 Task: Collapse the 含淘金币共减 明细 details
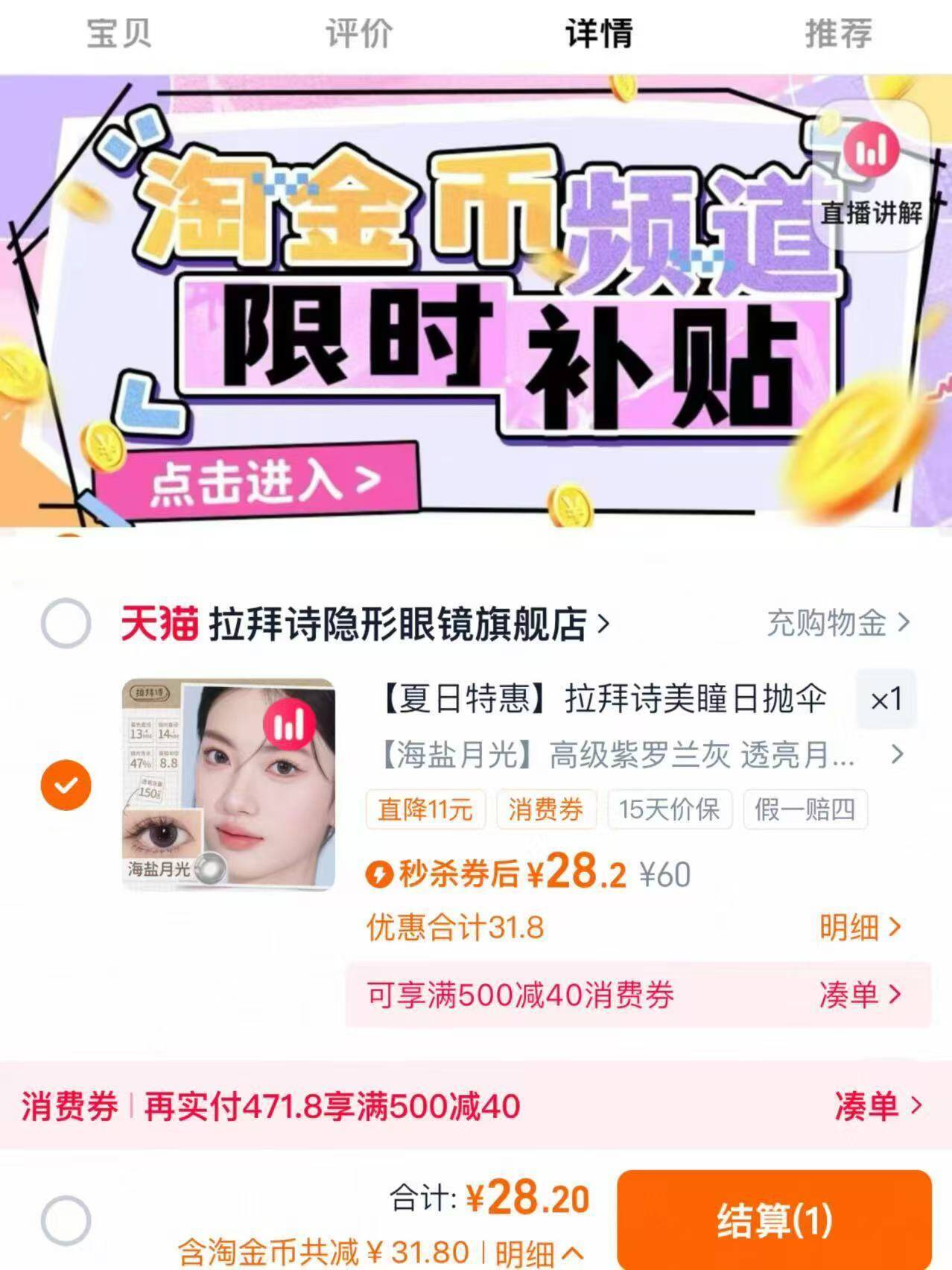(536, 1254)
